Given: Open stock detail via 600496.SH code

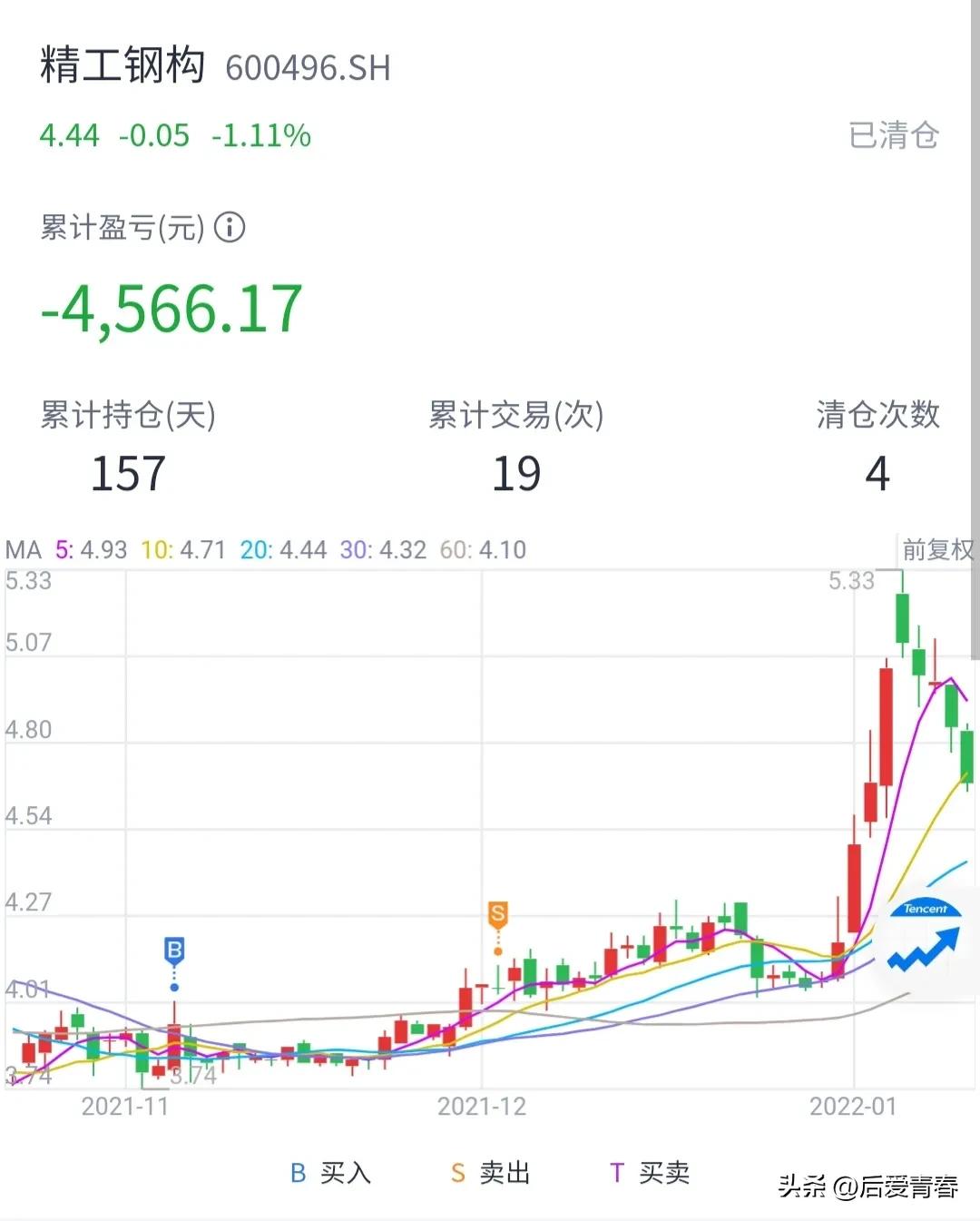Looking at the screenshot, I should point(309,68).
